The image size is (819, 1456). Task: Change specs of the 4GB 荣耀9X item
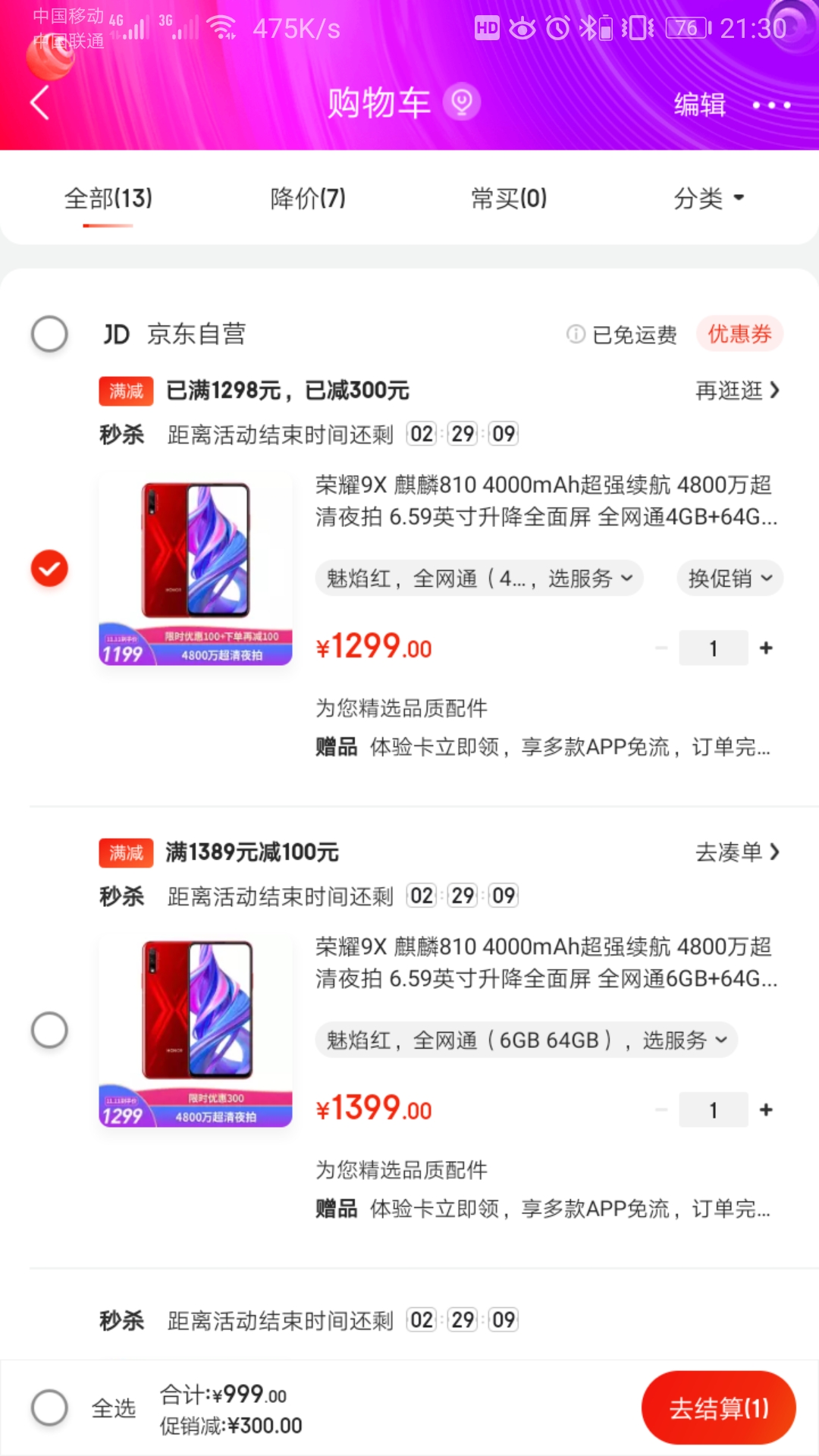point(479,579)
